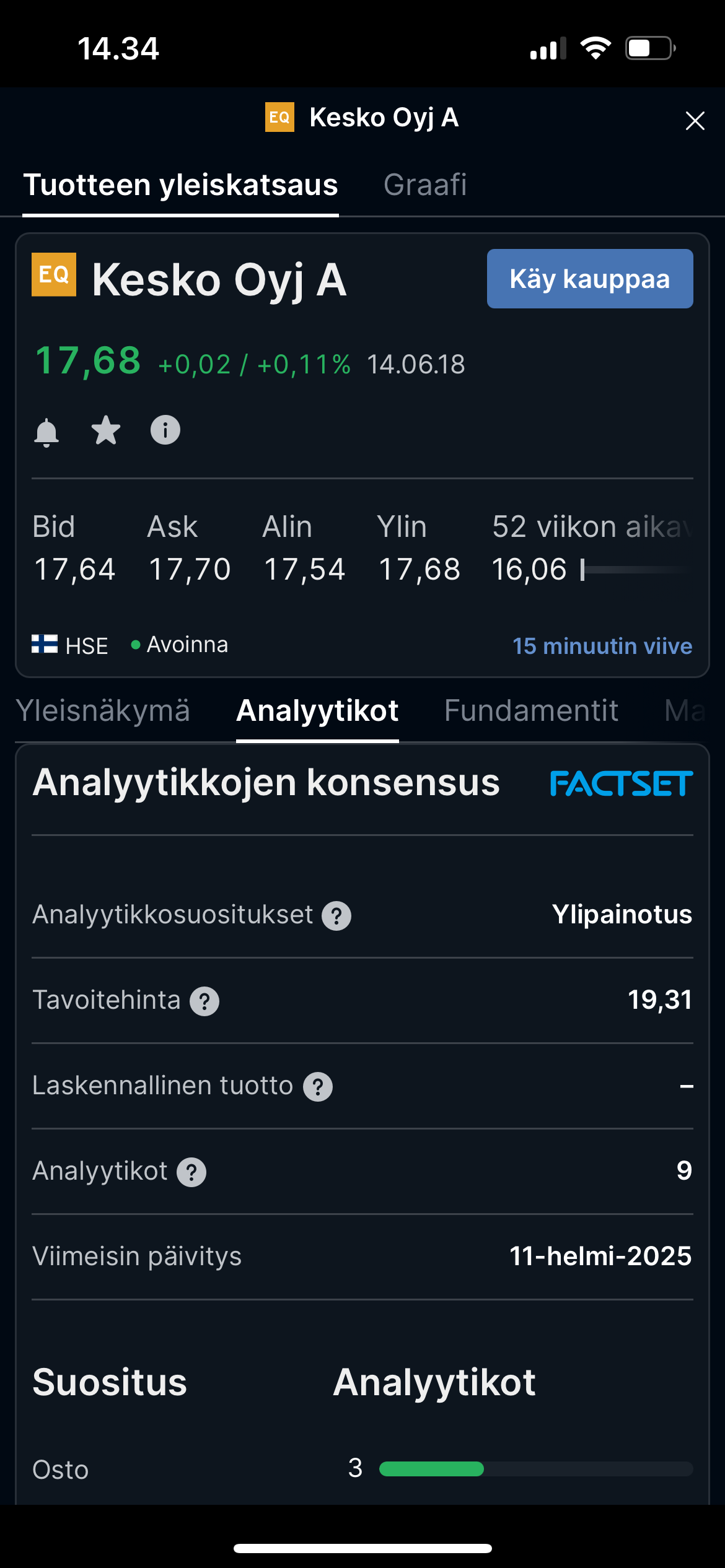Tap the 15 minuutin viive link
This screenshot has width=725, height=1568.
[x=602, y=646]
